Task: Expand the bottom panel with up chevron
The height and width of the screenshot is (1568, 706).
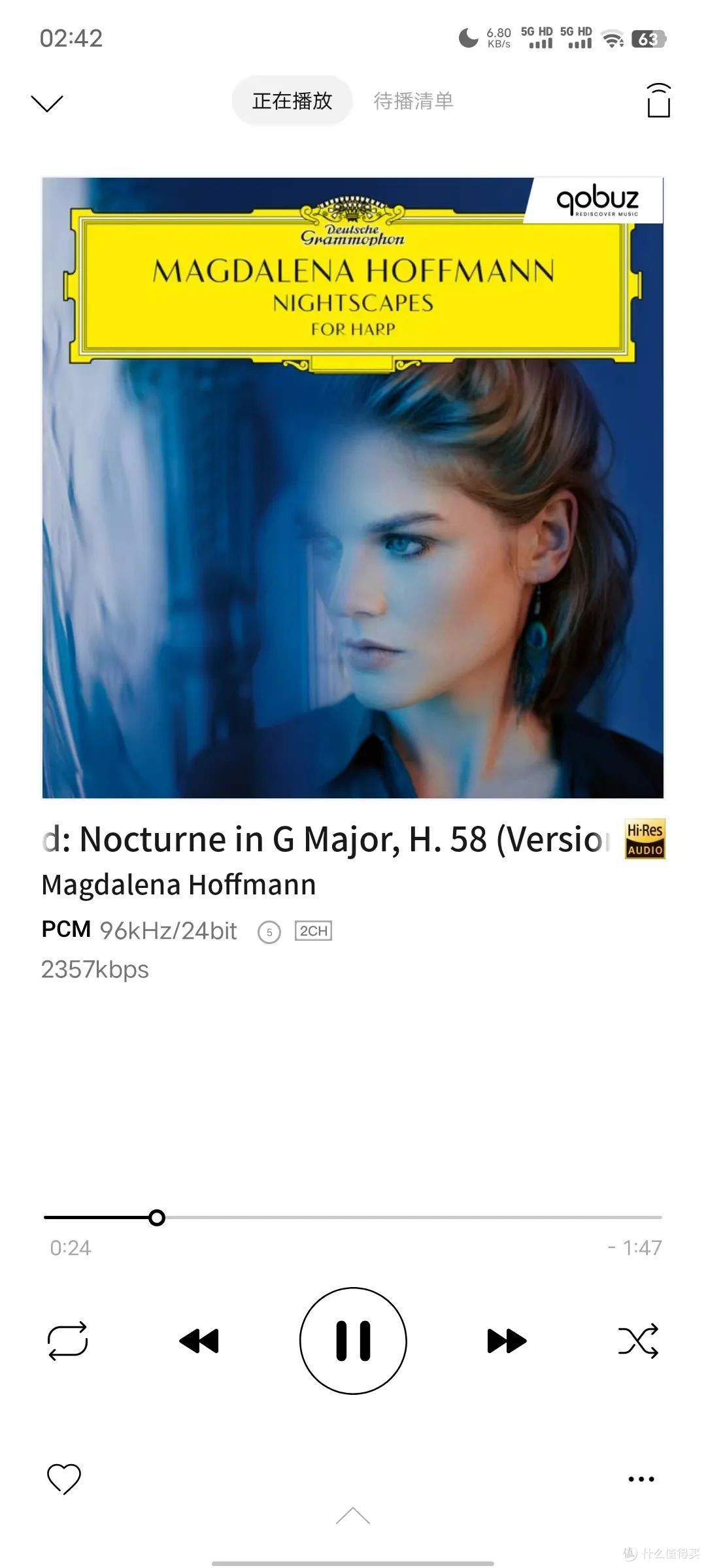Action: (353, 1515)
